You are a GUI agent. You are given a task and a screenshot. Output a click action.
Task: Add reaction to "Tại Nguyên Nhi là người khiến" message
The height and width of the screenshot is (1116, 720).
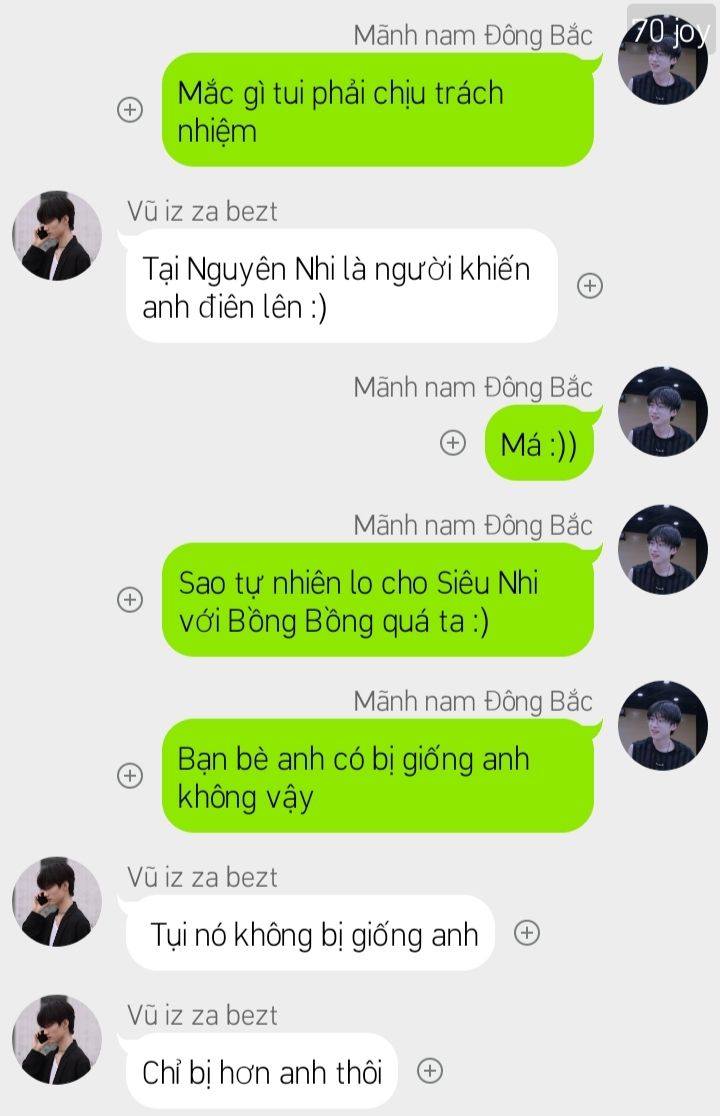590,286
